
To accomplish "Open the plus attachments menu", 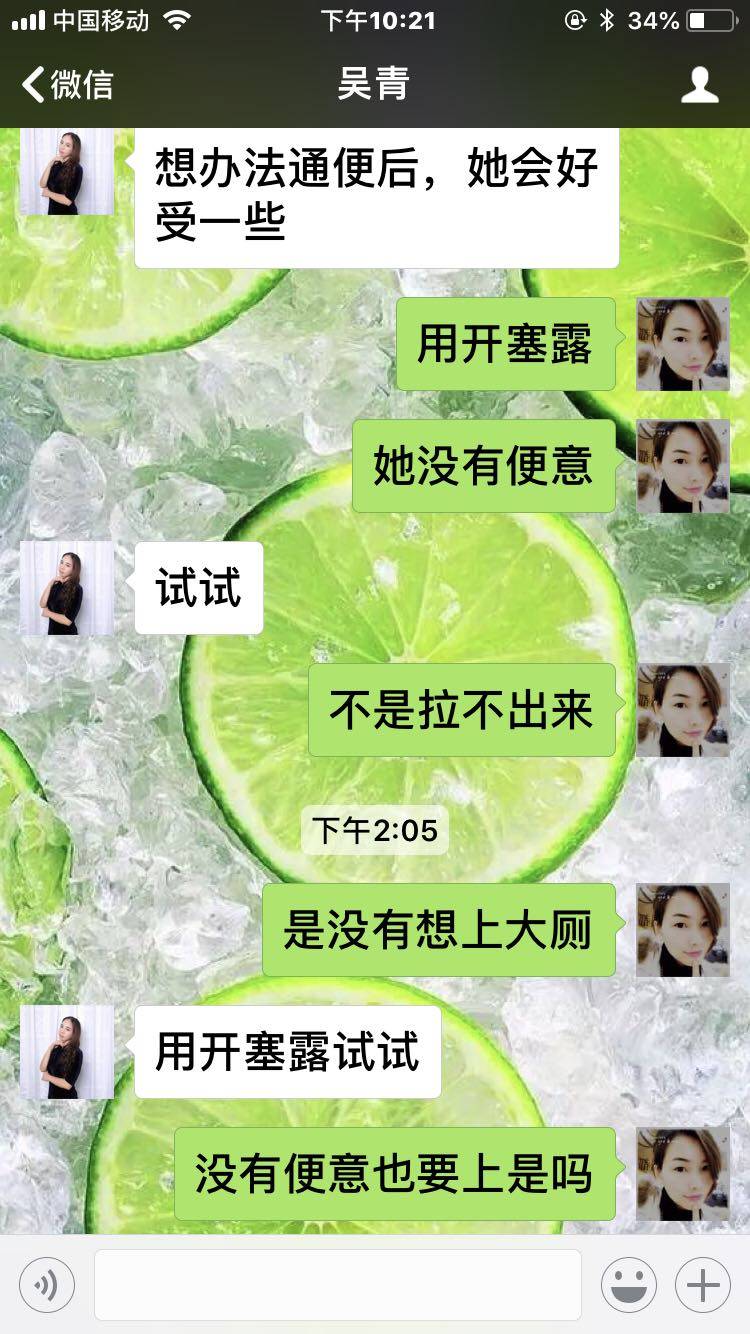I will [x=703, y=1284].
